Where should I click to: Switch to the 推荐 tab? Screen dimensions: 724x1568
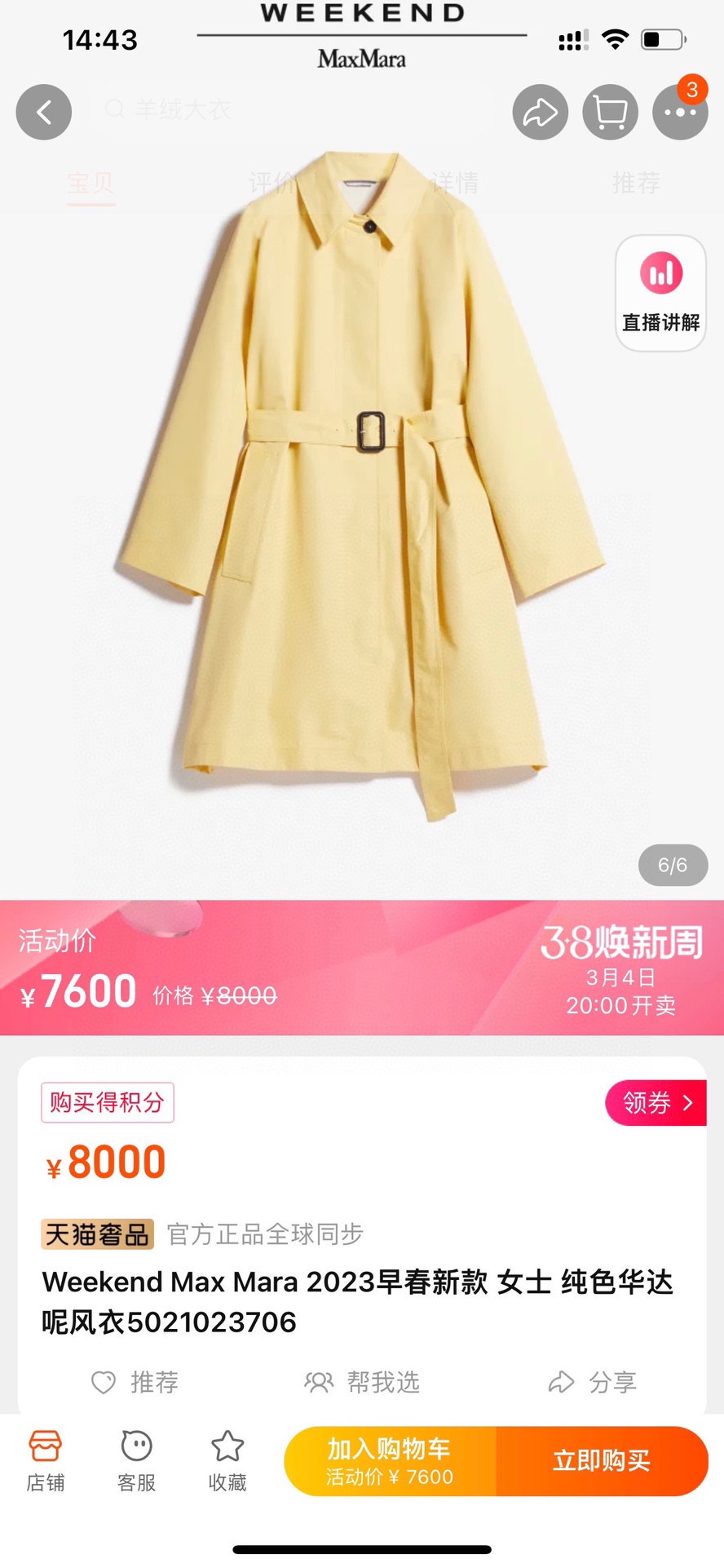[x=636, y=183]
